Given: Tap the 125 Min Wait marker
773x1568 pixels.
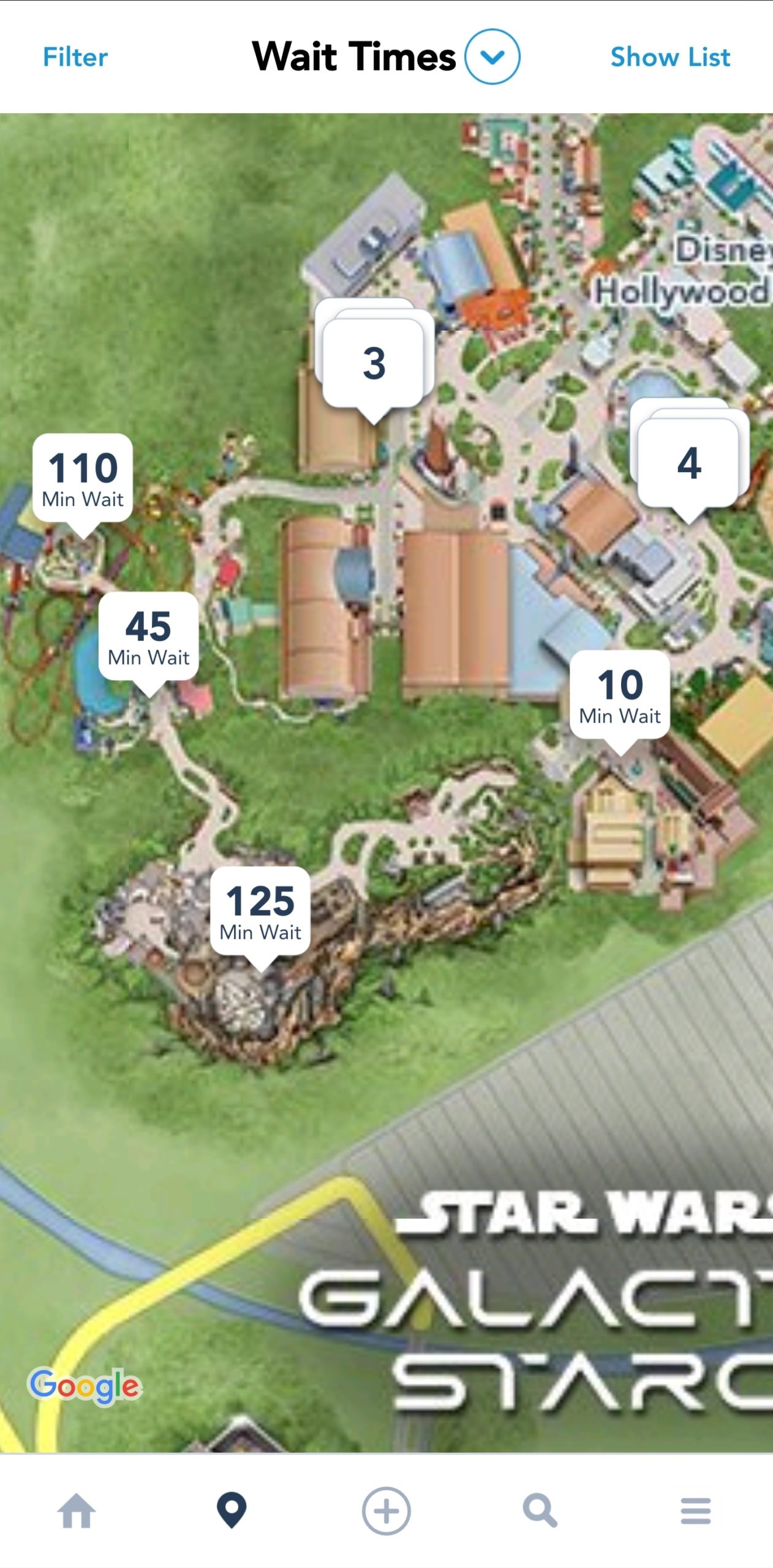Looking at the screenshot, I should (x=260, y=912).
